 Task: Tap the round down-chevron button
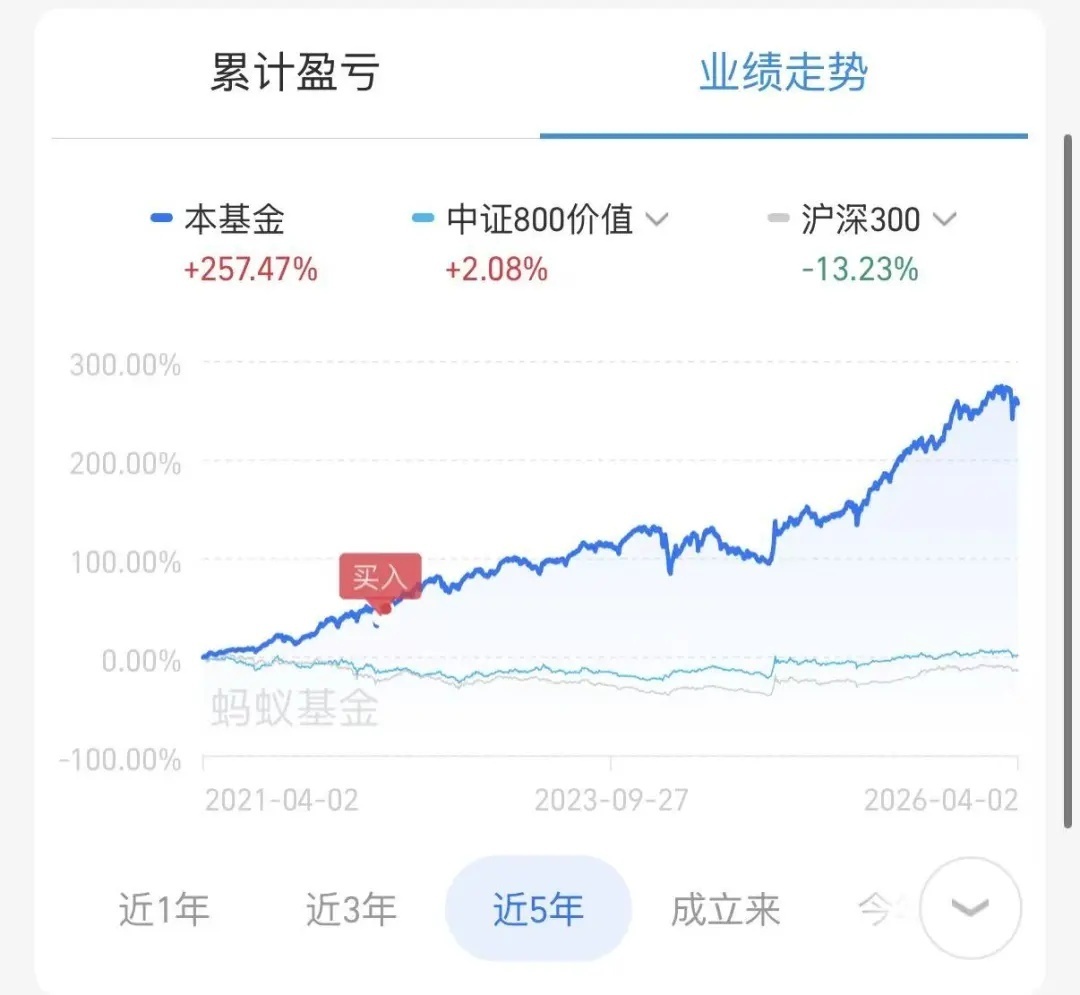pyautogui.click(x=970, y=908)
